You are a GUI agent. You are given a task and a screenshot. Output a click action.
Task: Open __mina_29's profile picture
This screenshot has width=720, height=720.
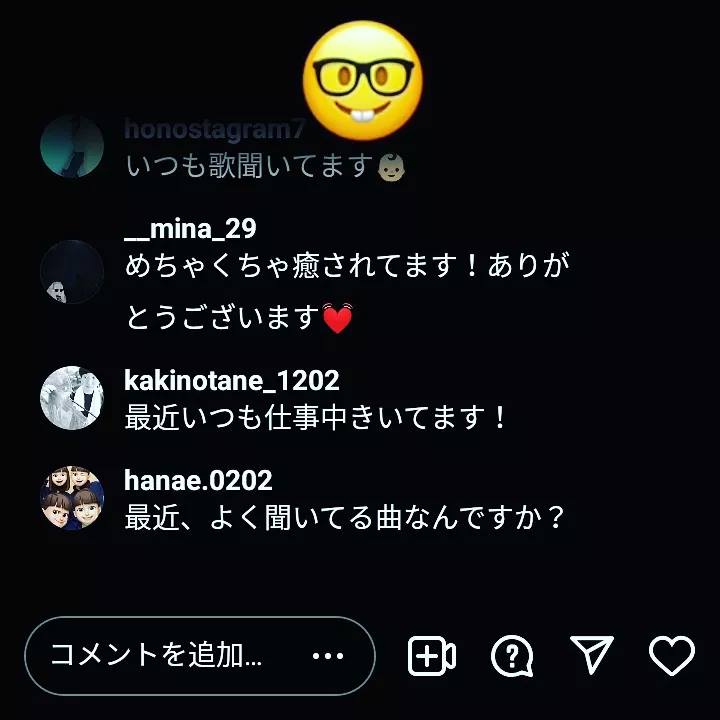[x=72, y=271]
